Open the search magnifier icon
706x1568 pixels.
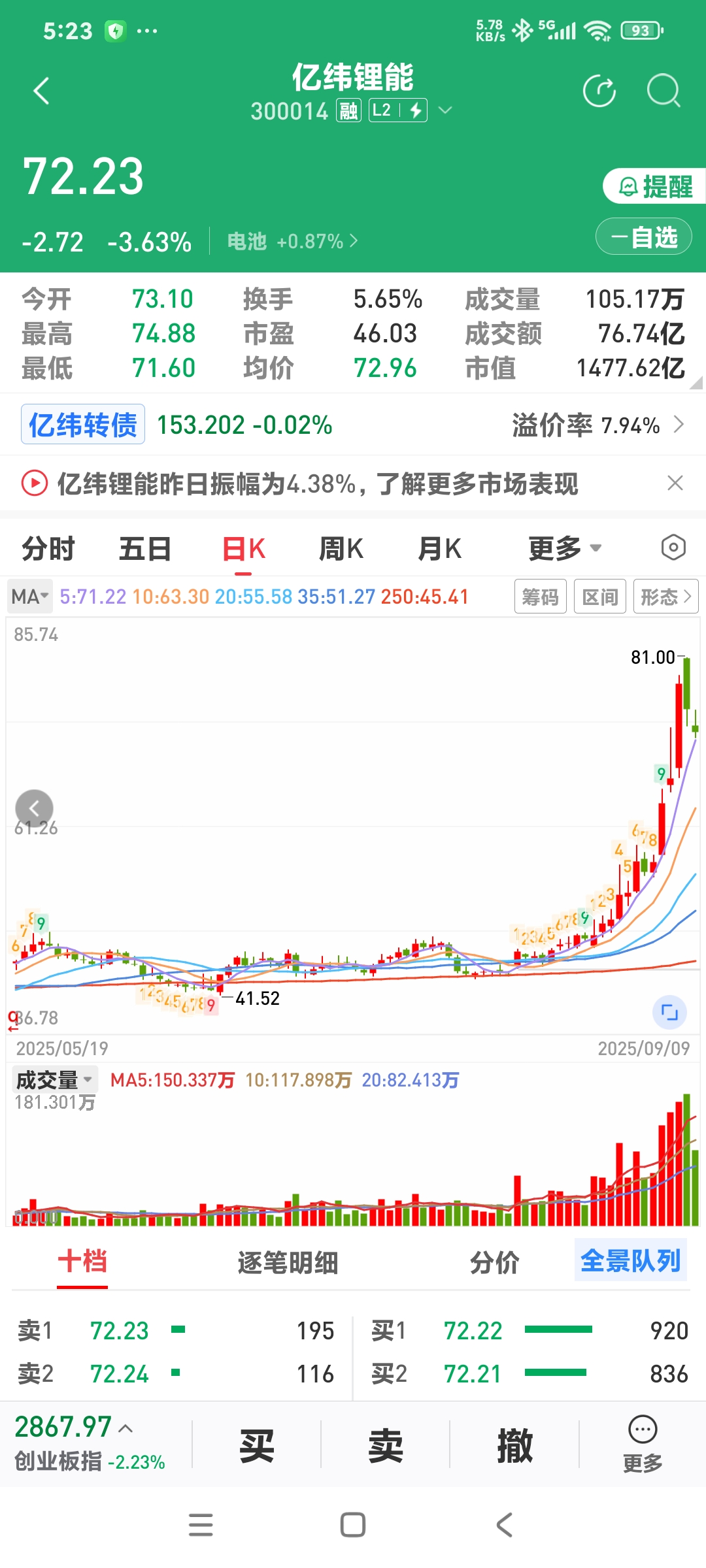pyautogui.click(x=663, y=91)
